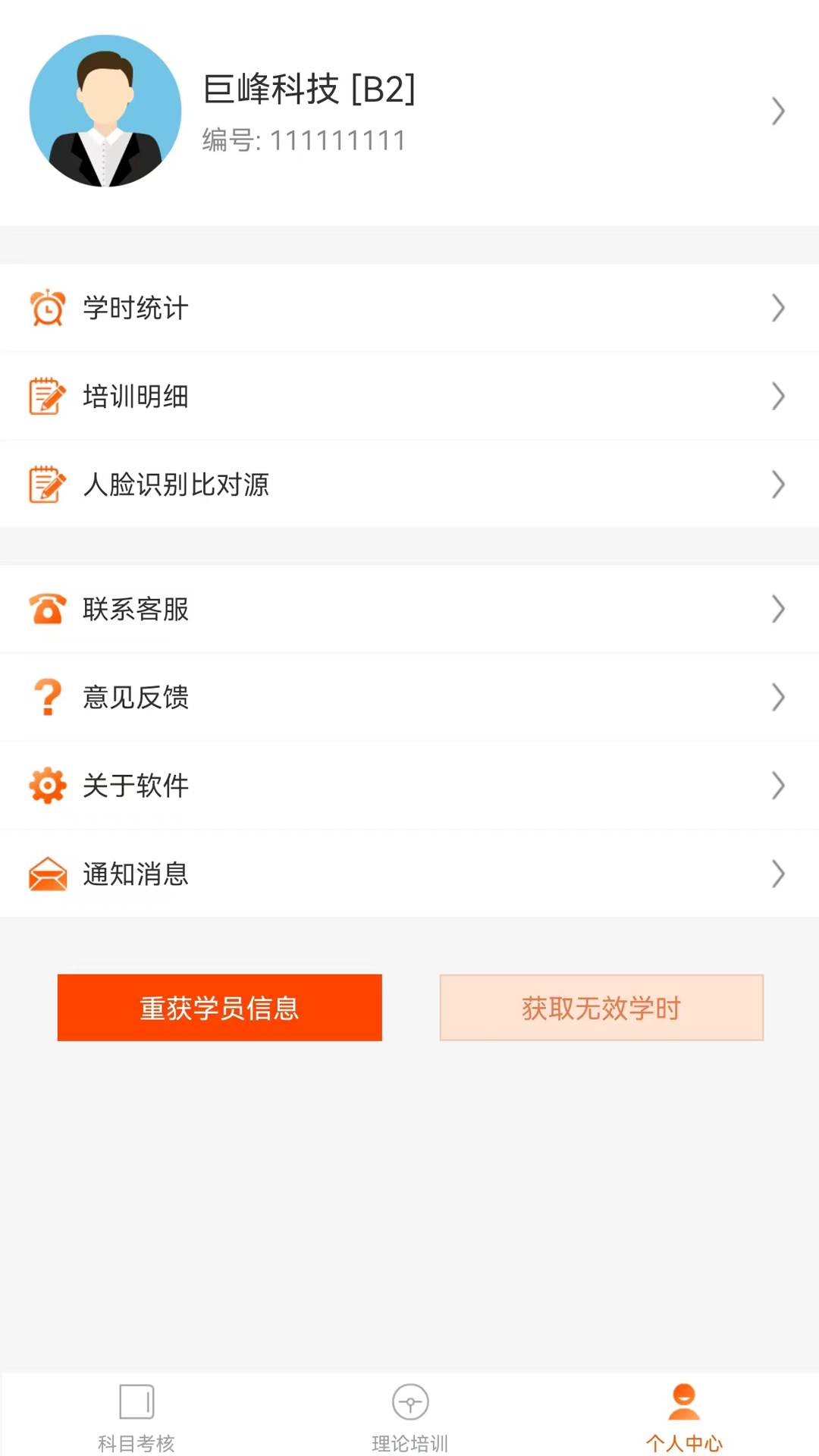Open 人脸识别比对源 row
The height and width of the screenshot is (1456, 819).
click(x=409, y=485)
